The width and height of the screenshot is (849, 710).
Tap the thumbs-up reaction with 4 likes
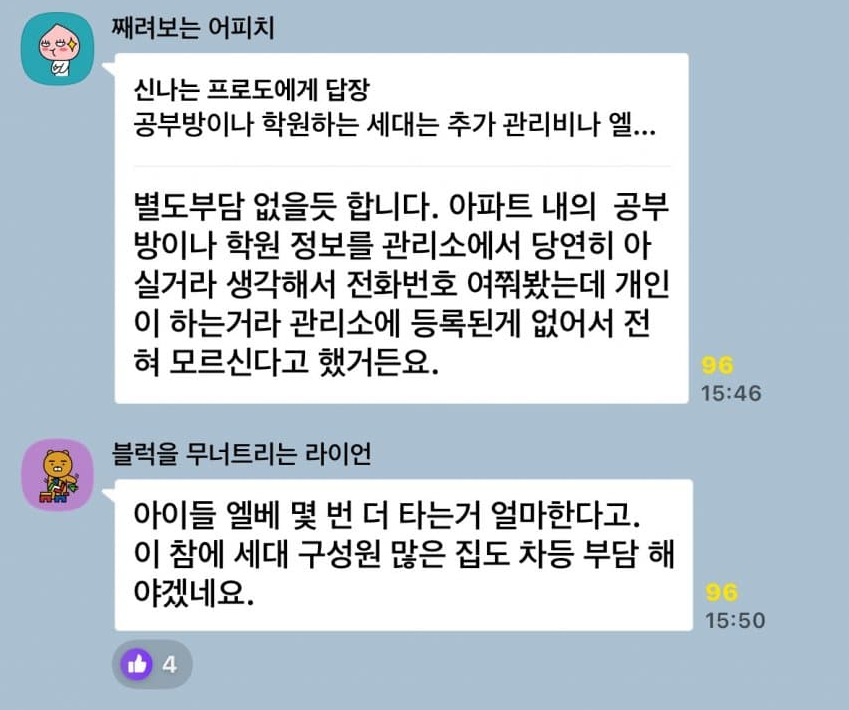tap(151, 664)
